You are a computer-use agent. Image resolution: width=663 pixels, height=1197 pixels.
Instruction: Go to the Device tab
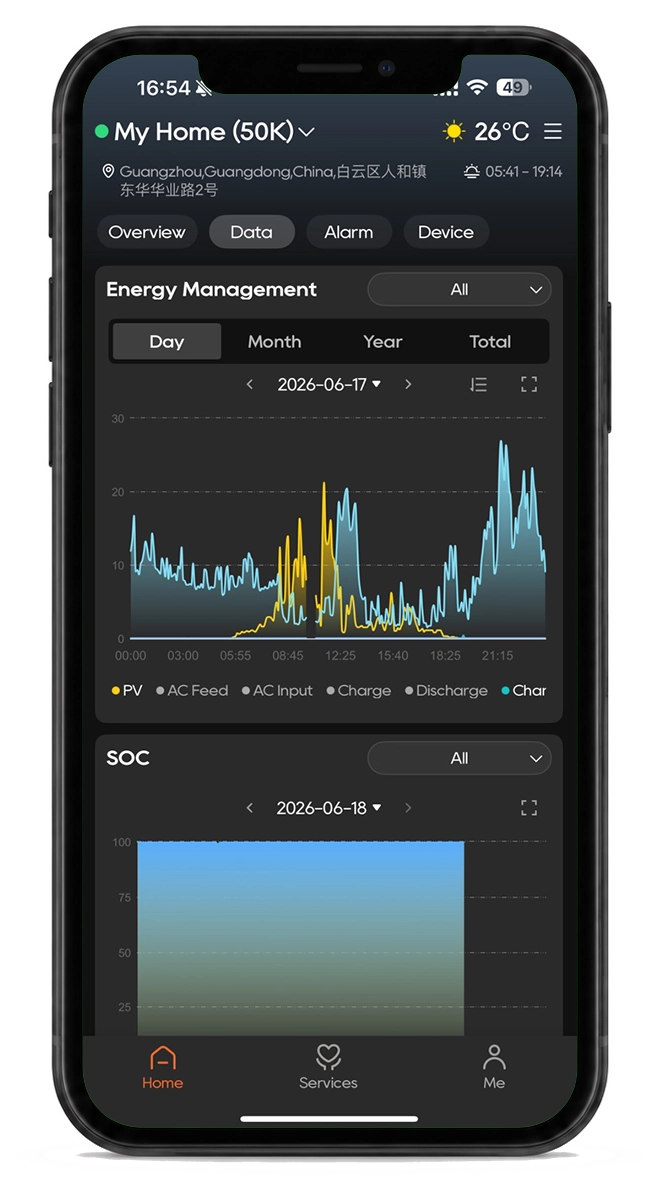click(445, 232)
